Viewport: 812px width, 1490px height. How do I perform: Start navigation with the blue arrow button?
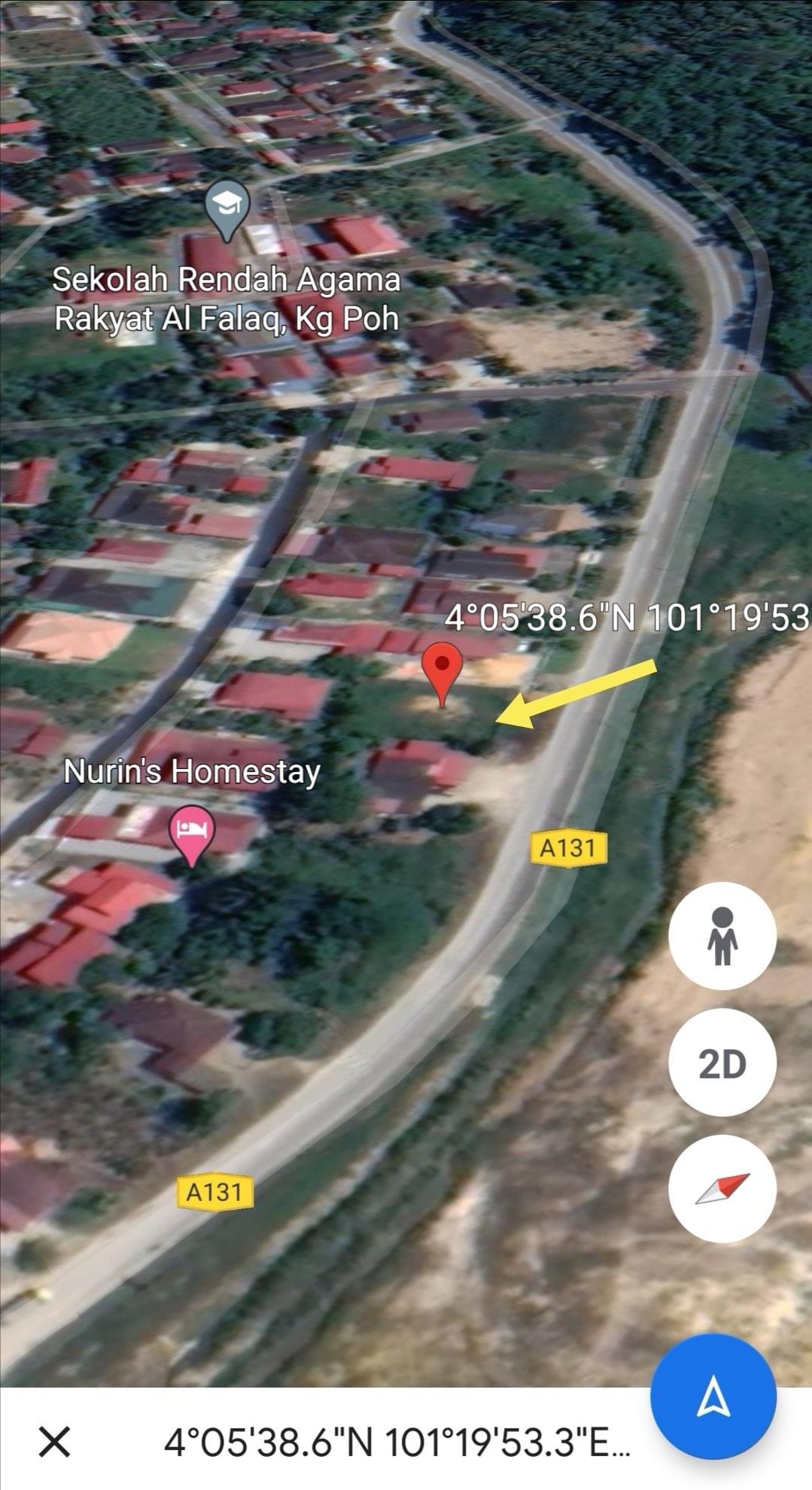pyautogui.click(x=713, y=1397)
